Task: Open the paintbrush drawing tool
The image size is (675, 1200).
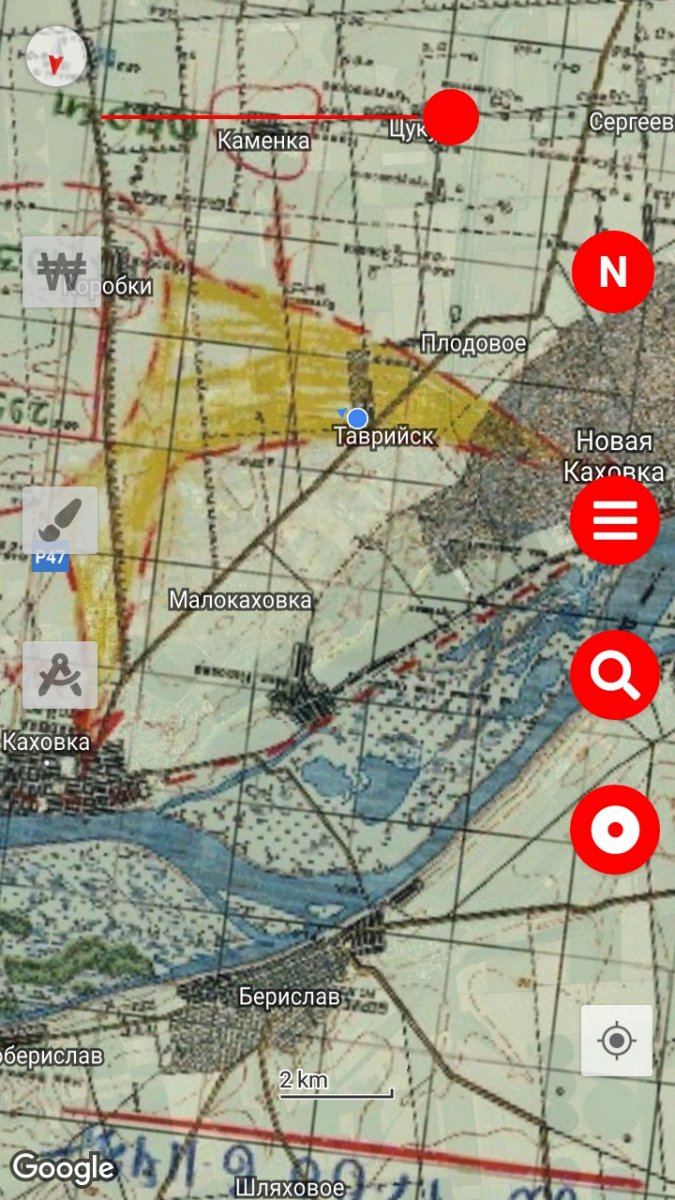Action: click(x=60, y=520)
